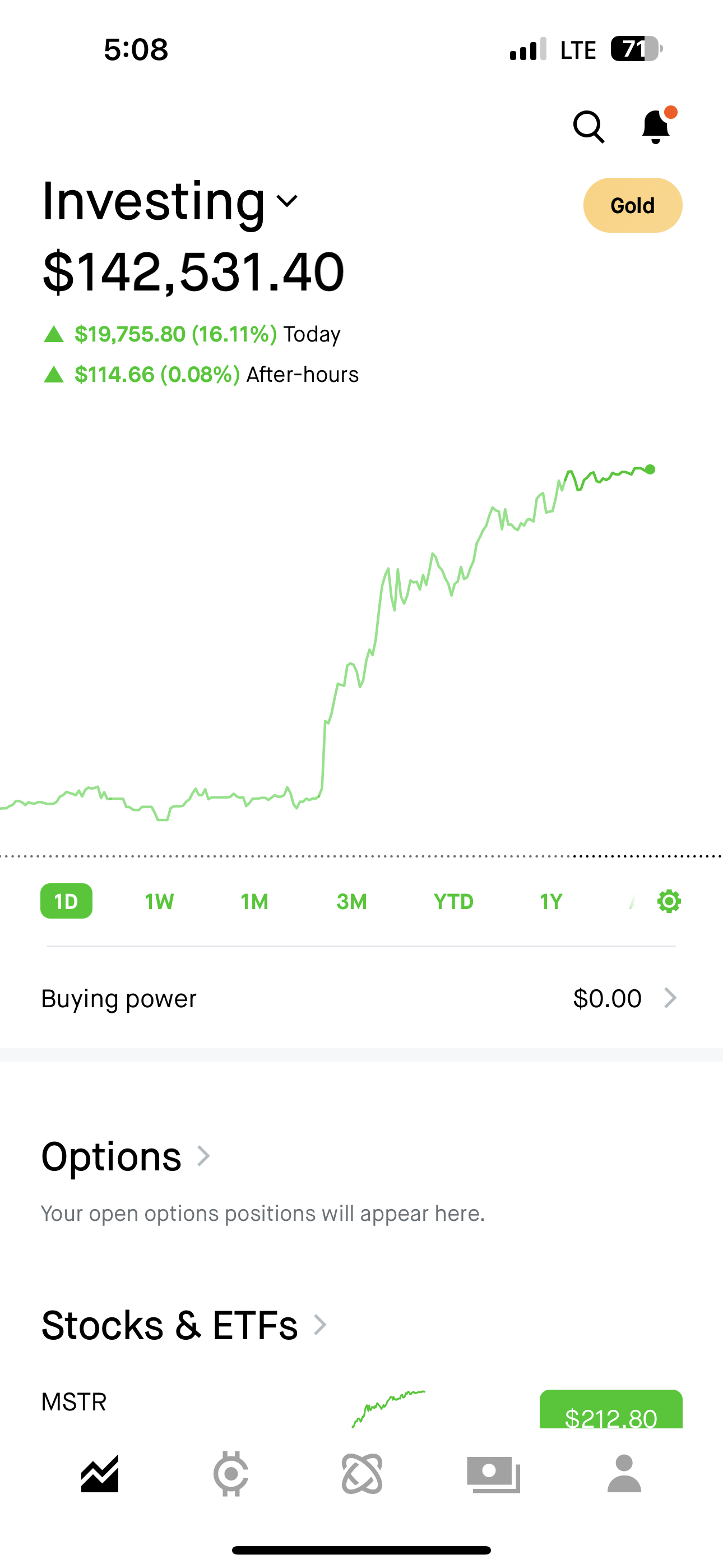
Task: Open the account profile tab
Action: (624, 1474)
